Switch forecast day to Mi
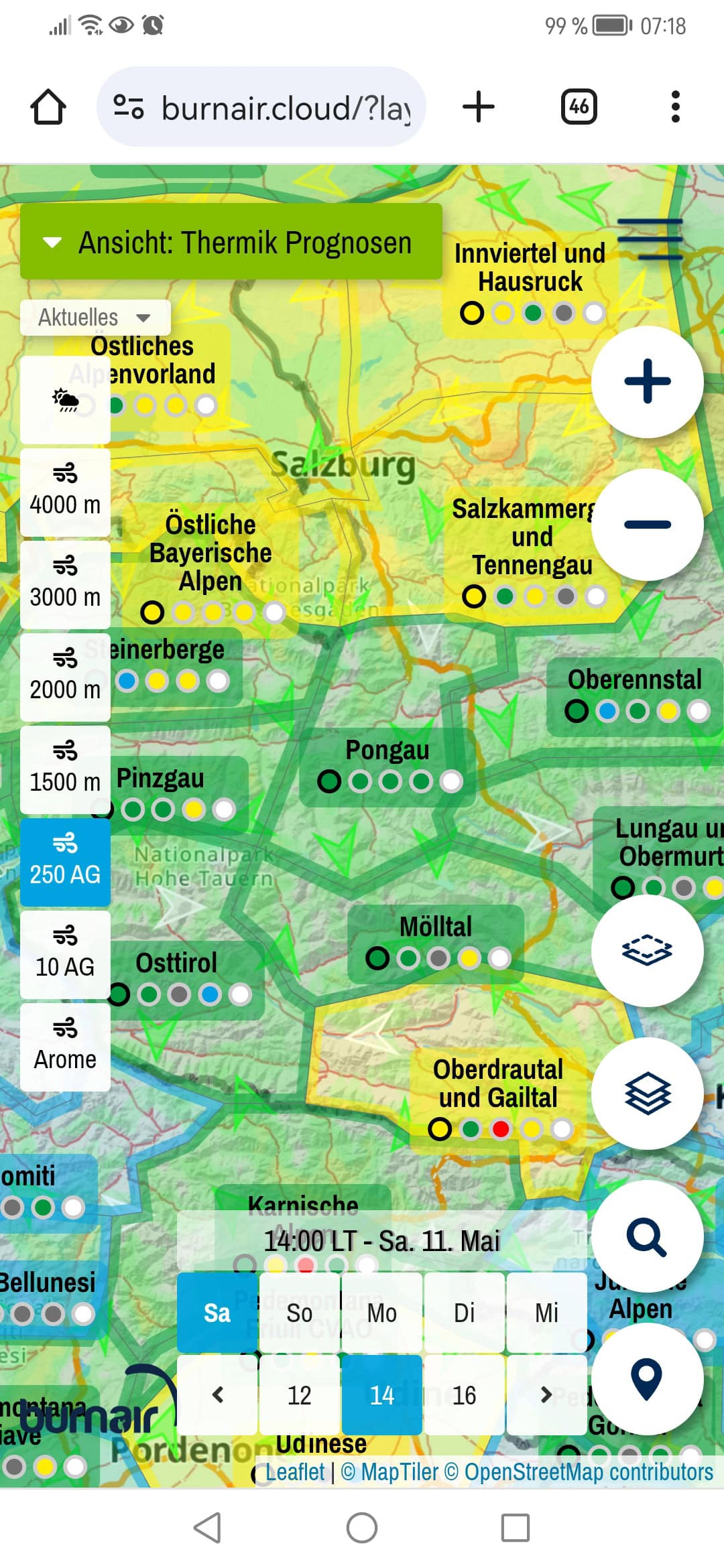This screenshot has width=724, height=1568. [x=546, y=1313]
